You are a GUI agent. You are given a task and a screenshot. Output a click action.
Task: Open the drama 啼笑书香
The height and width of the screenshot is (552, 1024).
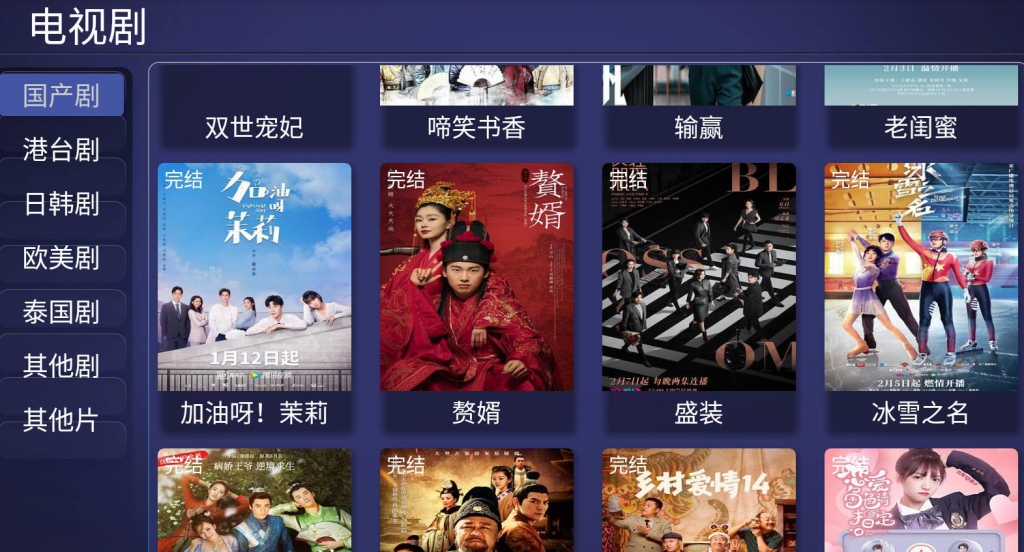(x=476, y=108)
